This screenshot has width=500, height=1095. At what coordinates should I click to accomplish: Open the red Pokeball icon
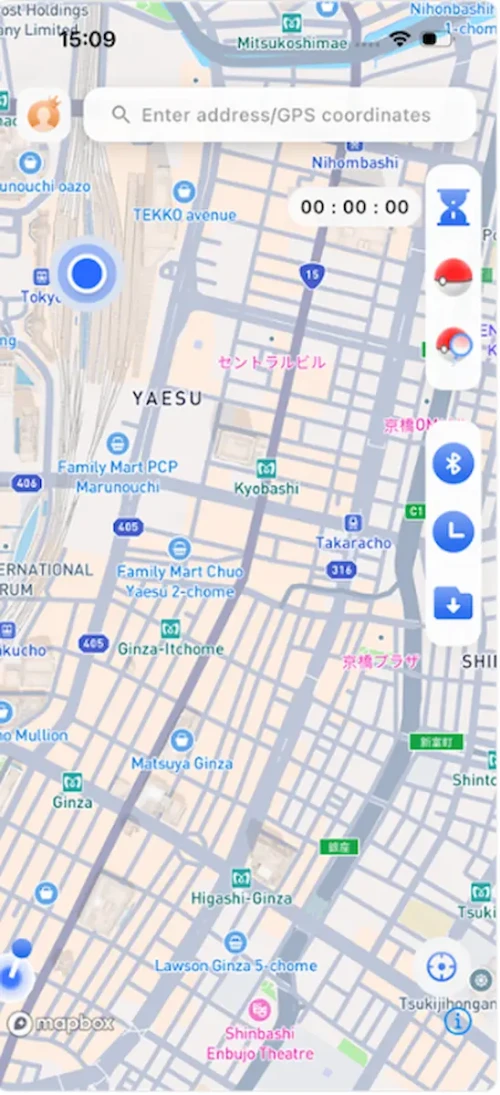(453, 277)
